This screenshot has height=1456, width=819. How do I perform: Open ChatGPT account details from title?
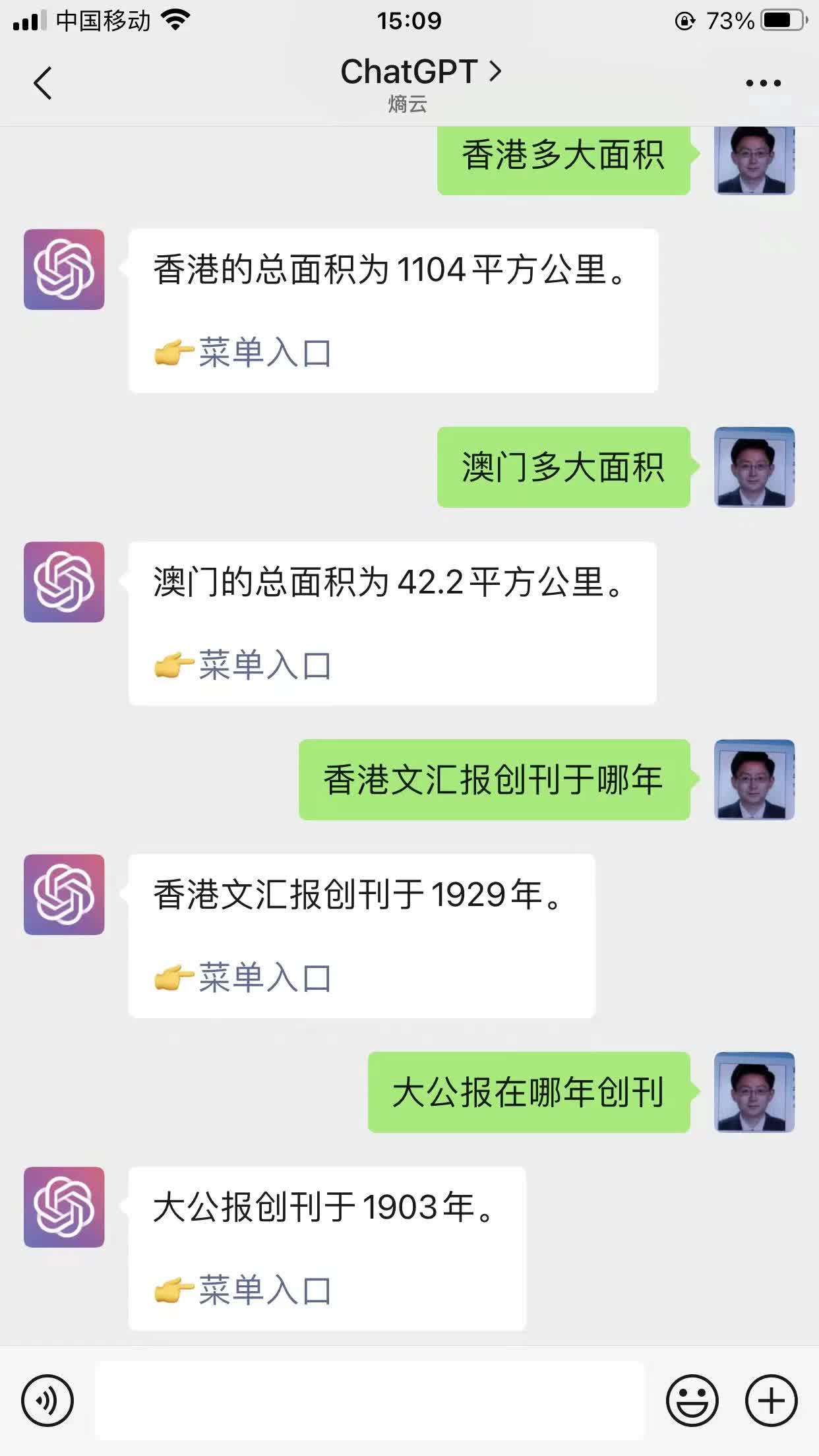(x=419, y=73)
